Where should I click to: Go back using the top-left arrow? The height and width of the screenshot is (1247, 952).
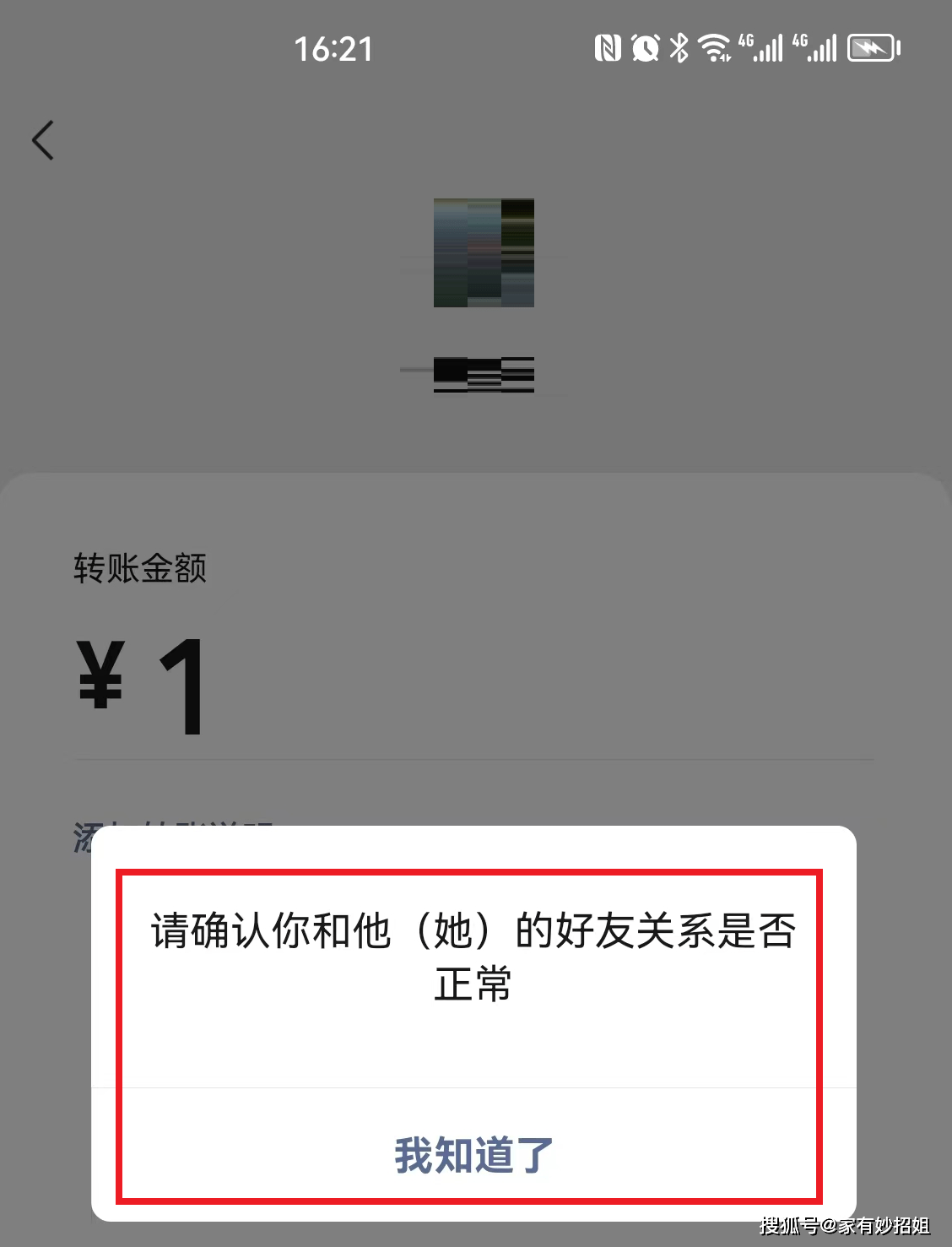tap(43, 140)
